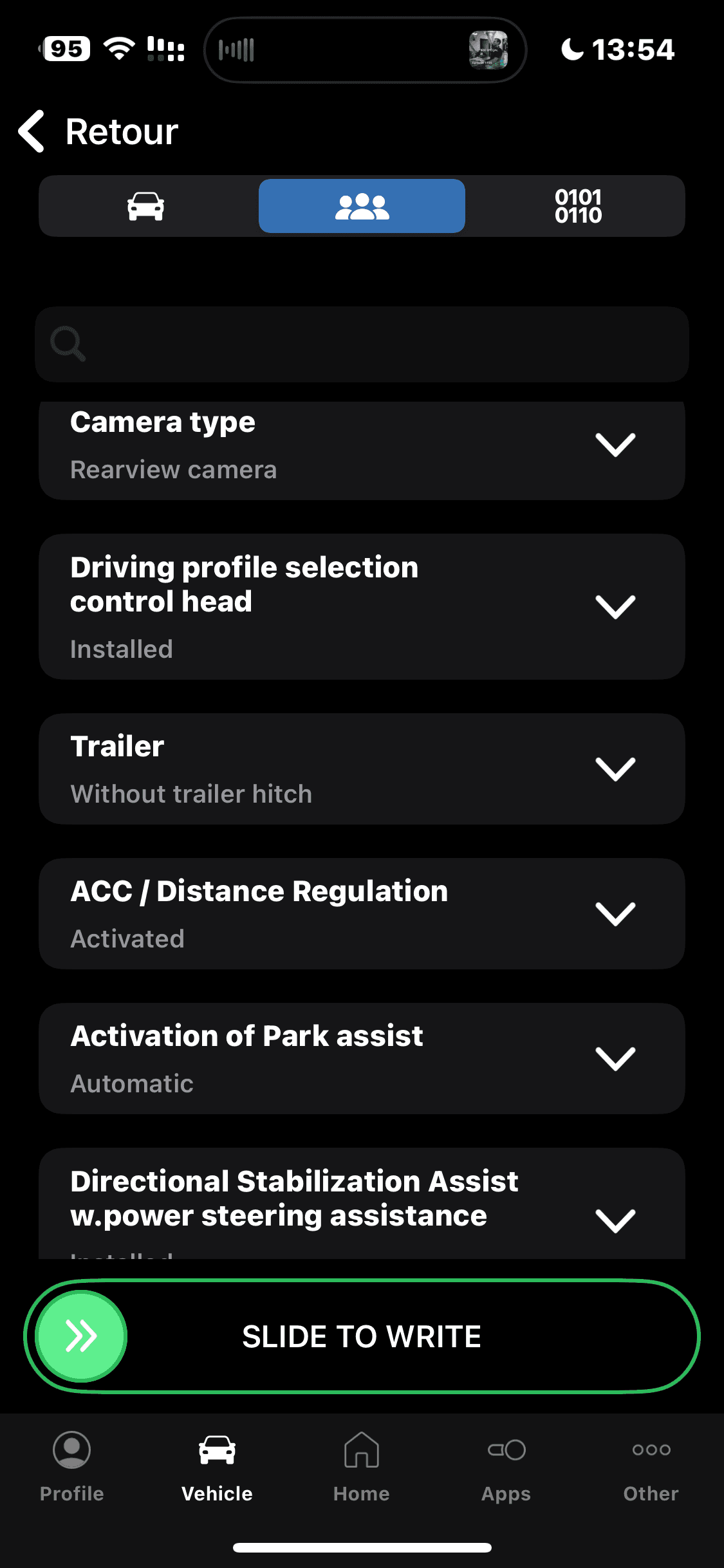Switch to the car segment tab
724x1568 pixels.
[x=146, y=207]
